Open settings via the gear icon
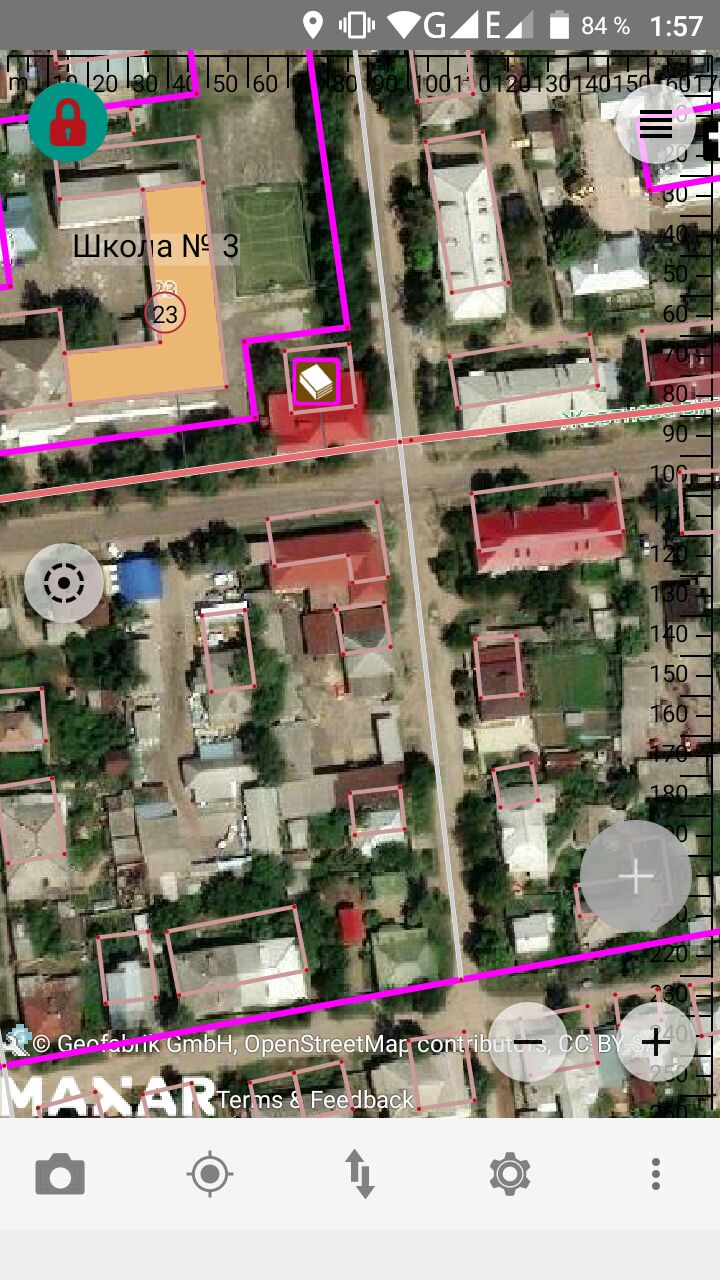 (x=509, y=1174)
